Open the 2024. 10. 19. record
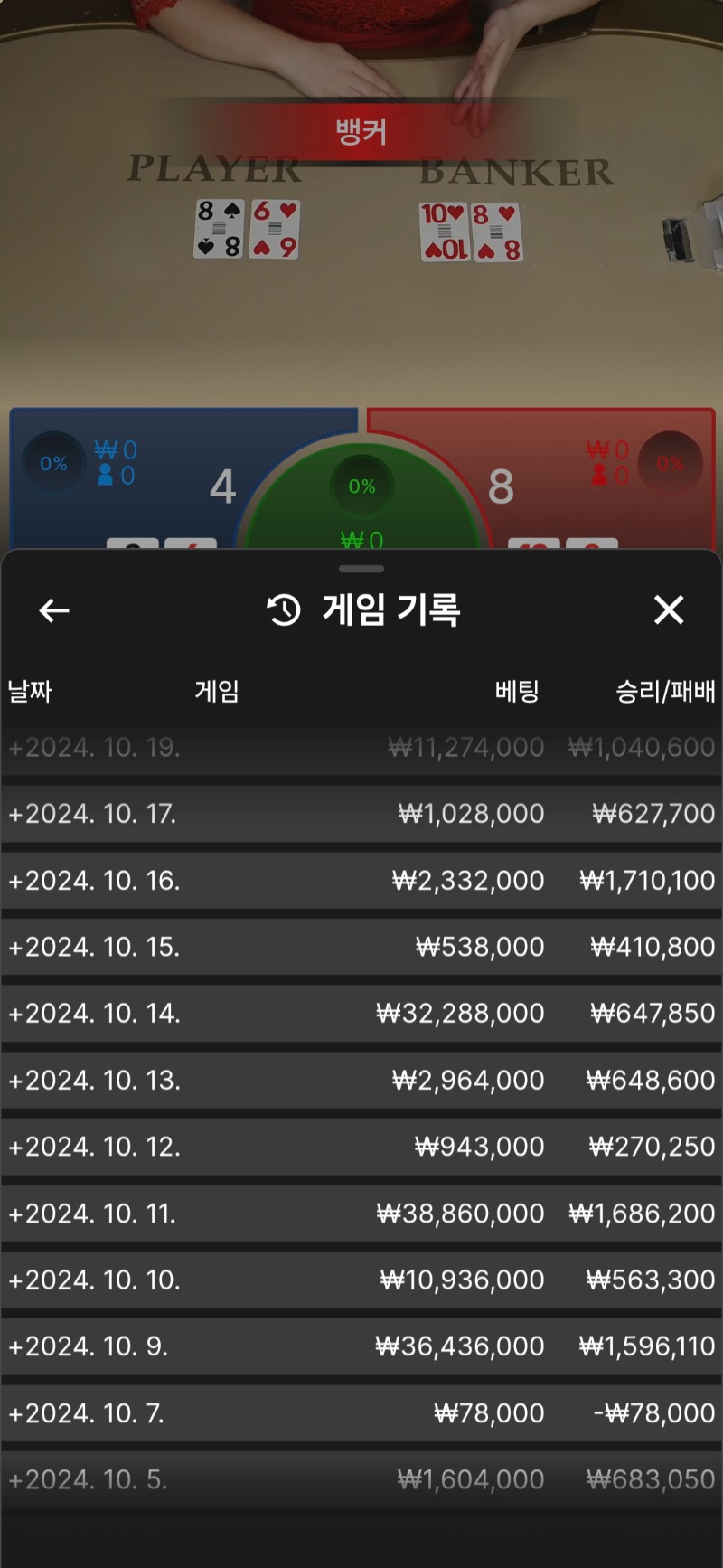Viewport: 723px width, 1568px height. coord(361,748)
